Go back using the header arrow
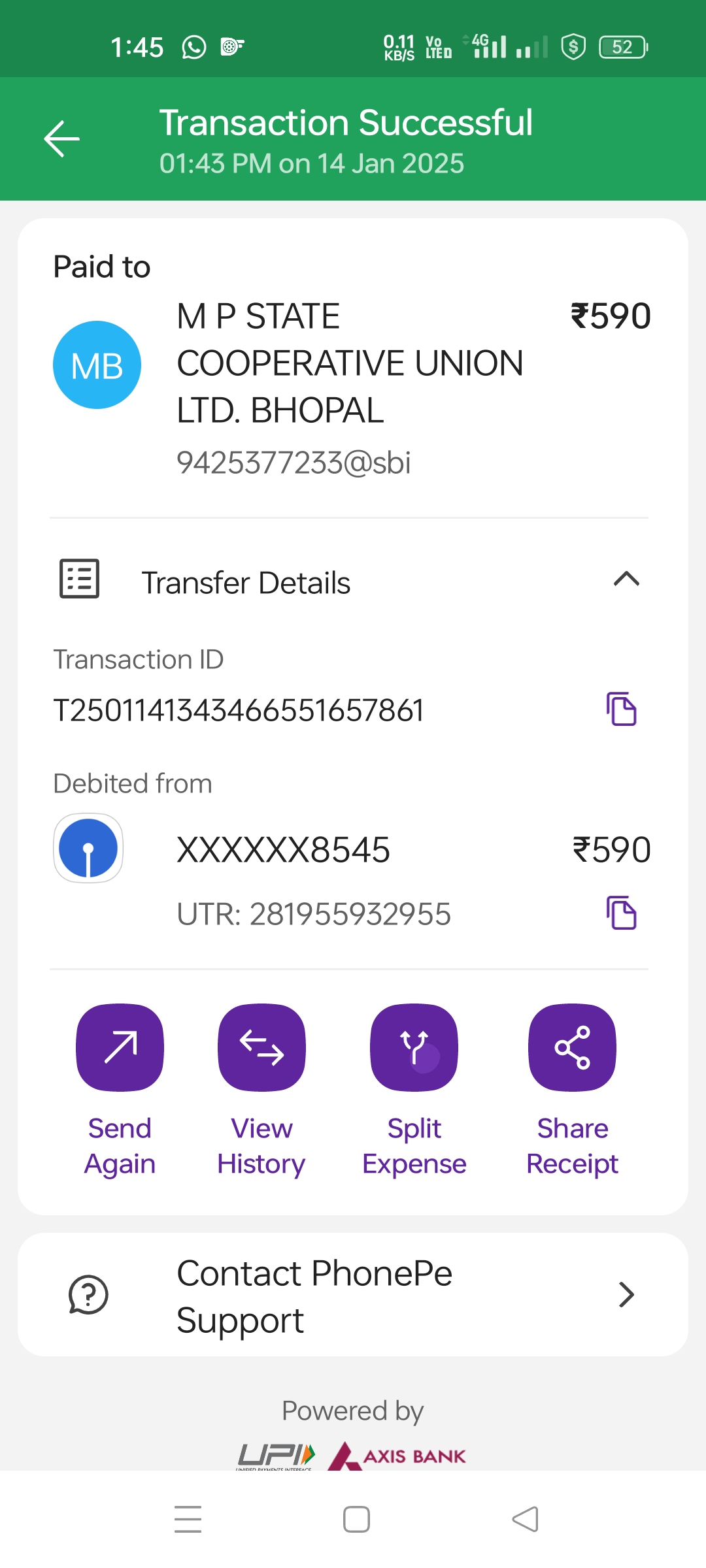The width and height of the screenshot is (706, 1568). point(62,139)
